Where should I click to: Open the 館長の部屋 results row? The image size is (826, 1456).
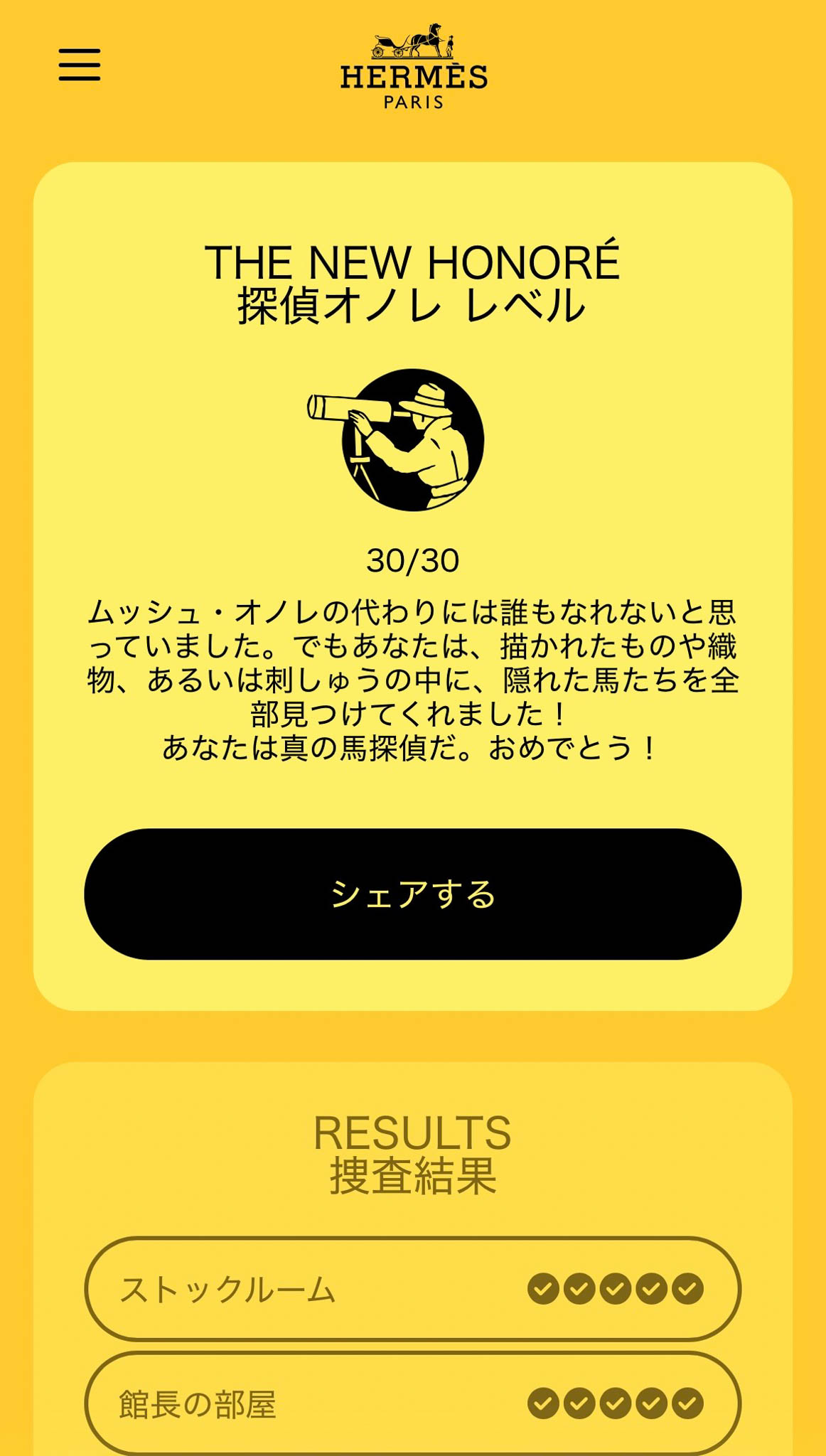tap(412, 1403)
